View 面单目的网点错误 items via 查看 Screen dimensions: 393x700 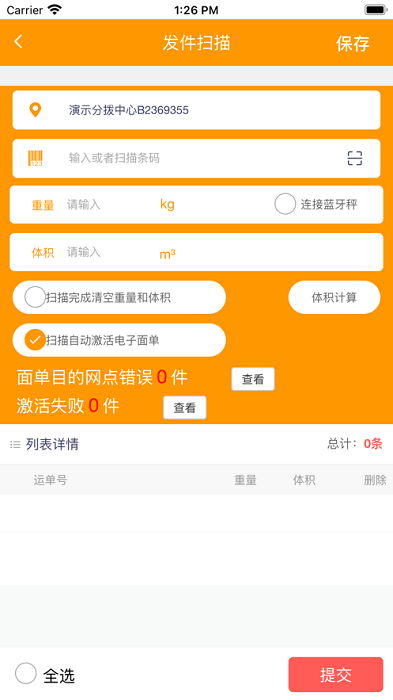point(253,379)
